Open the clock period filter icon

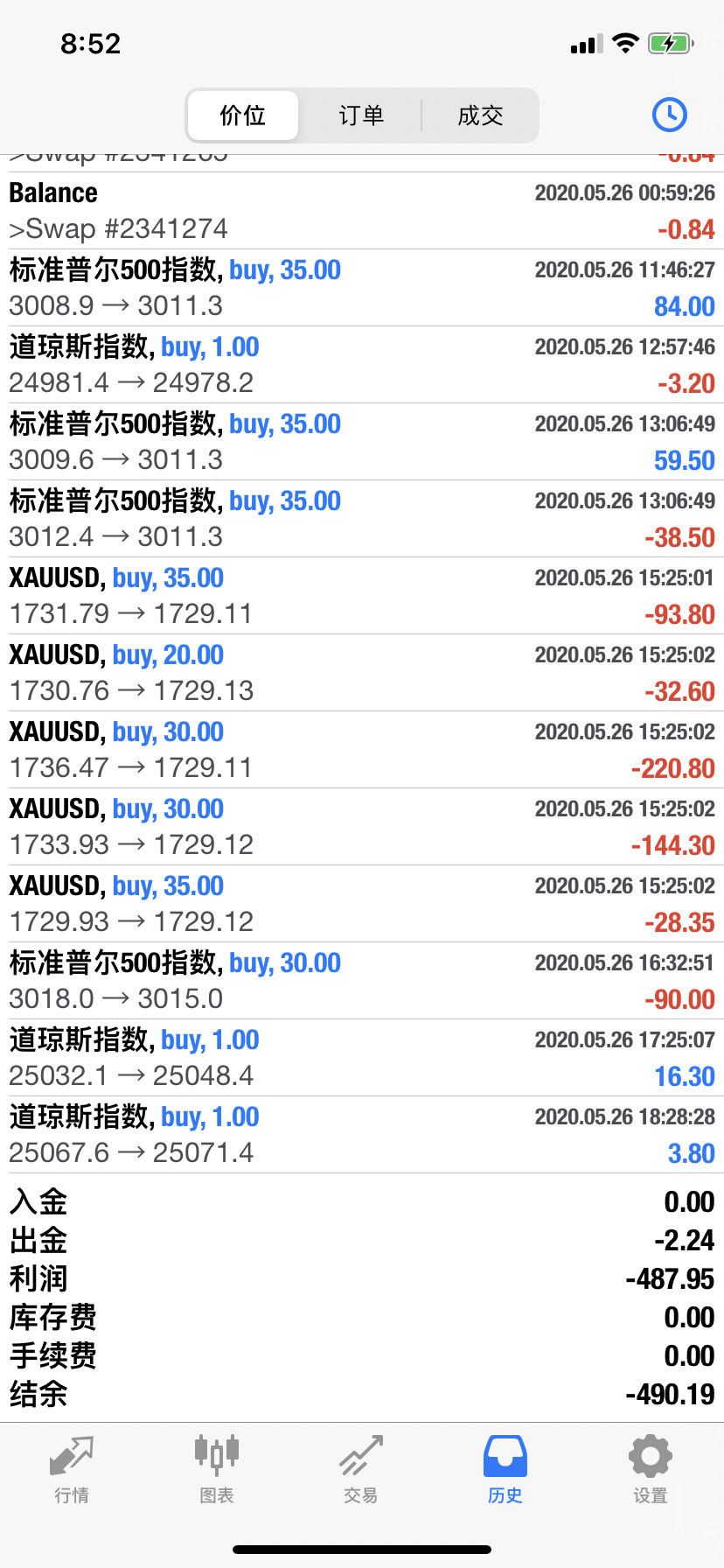pyautogui.click(x=670, y=115)
